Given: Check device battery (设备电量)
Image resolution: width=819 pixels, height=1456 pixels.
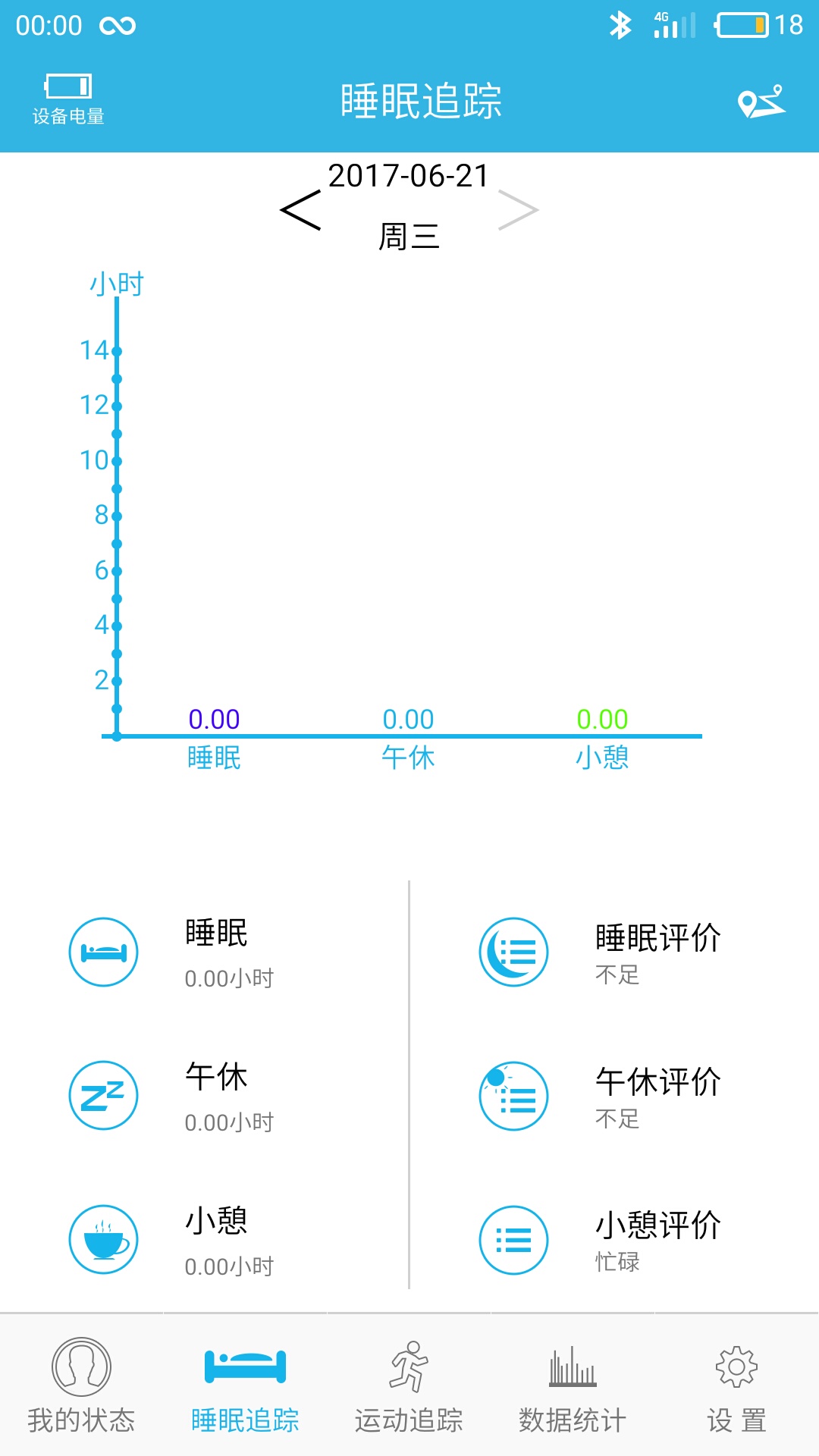Looking at the screenshot, I should tap(68, 99).
